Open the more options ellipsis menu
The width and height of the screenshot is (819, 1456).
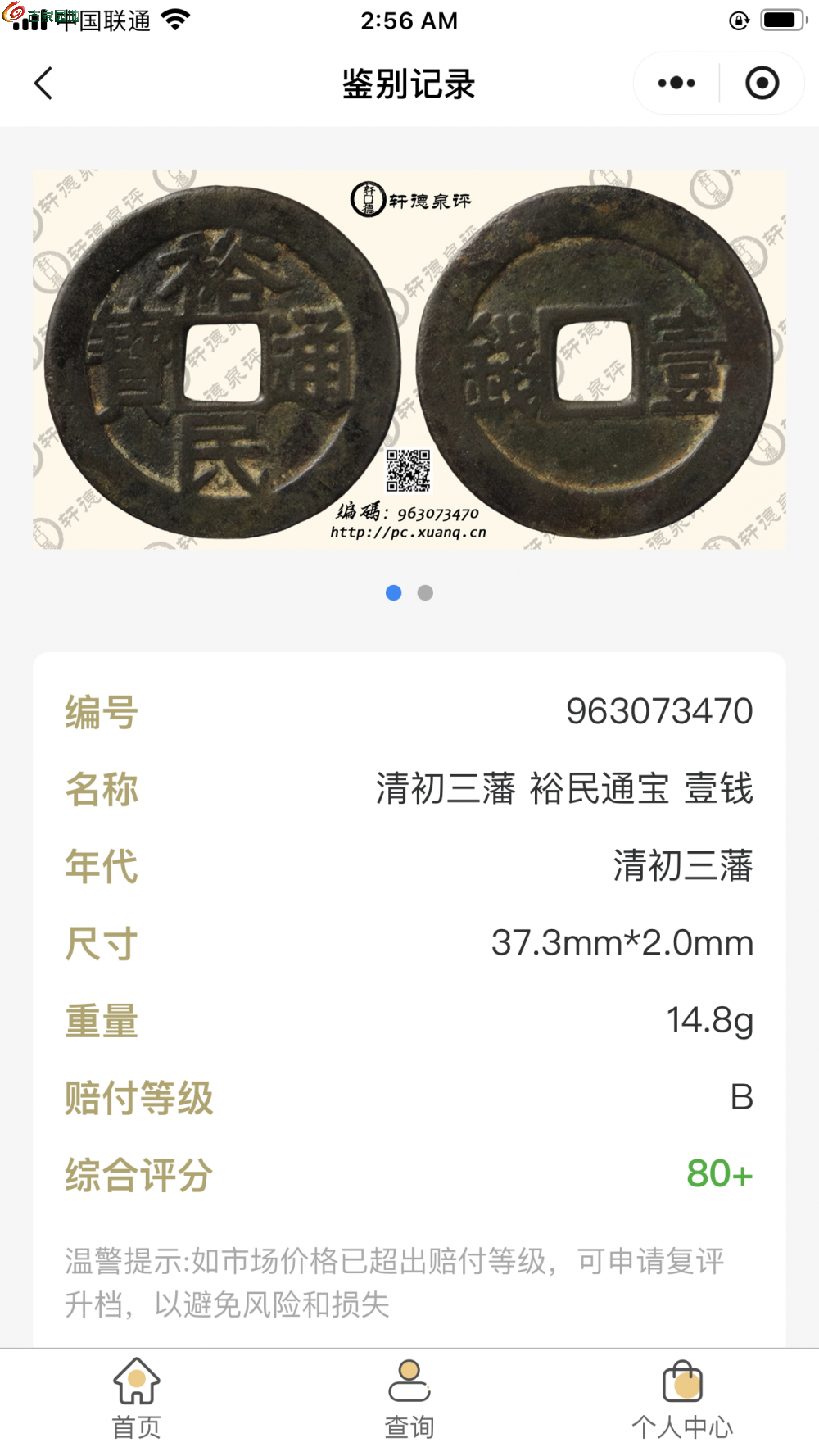coord(675,83)
